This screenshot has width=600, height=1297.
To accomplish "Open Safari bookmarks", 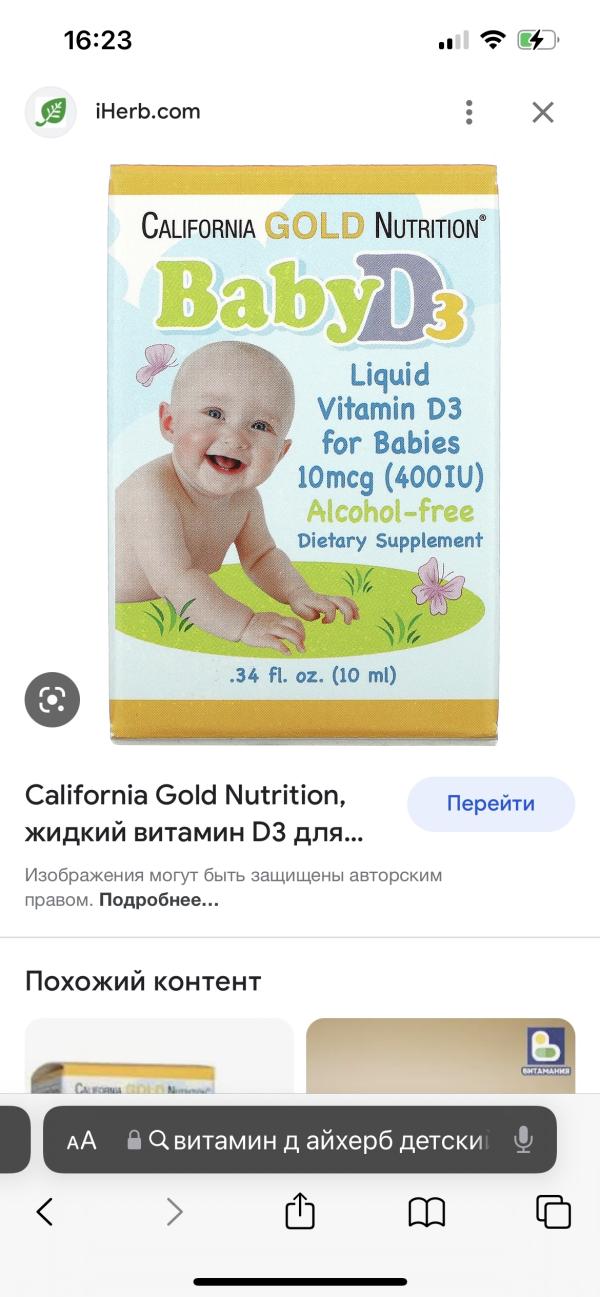I will tap(427, 1212).
